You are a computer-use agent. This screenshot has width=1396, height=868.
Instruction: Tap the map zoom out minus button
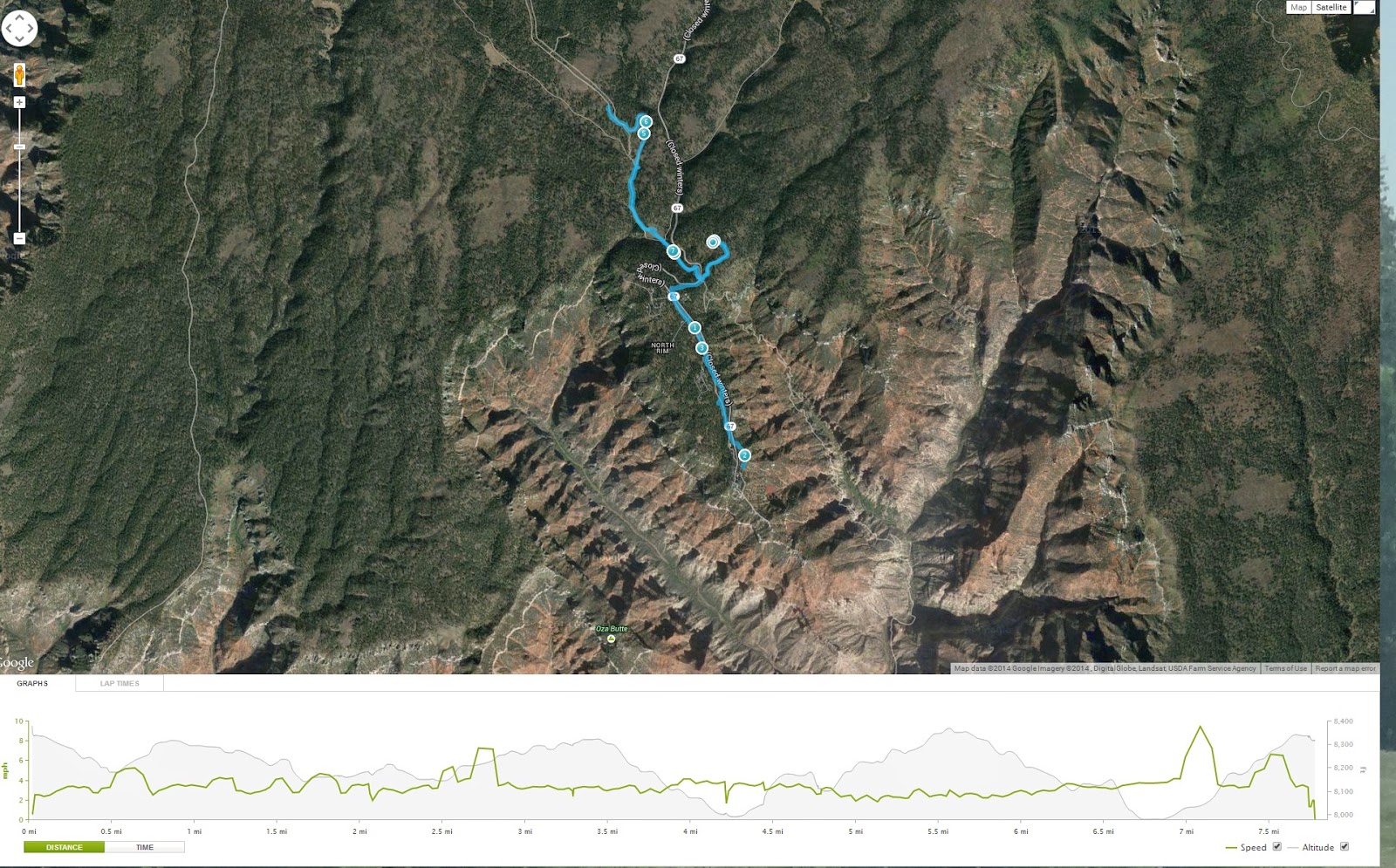tap(19, 238)
